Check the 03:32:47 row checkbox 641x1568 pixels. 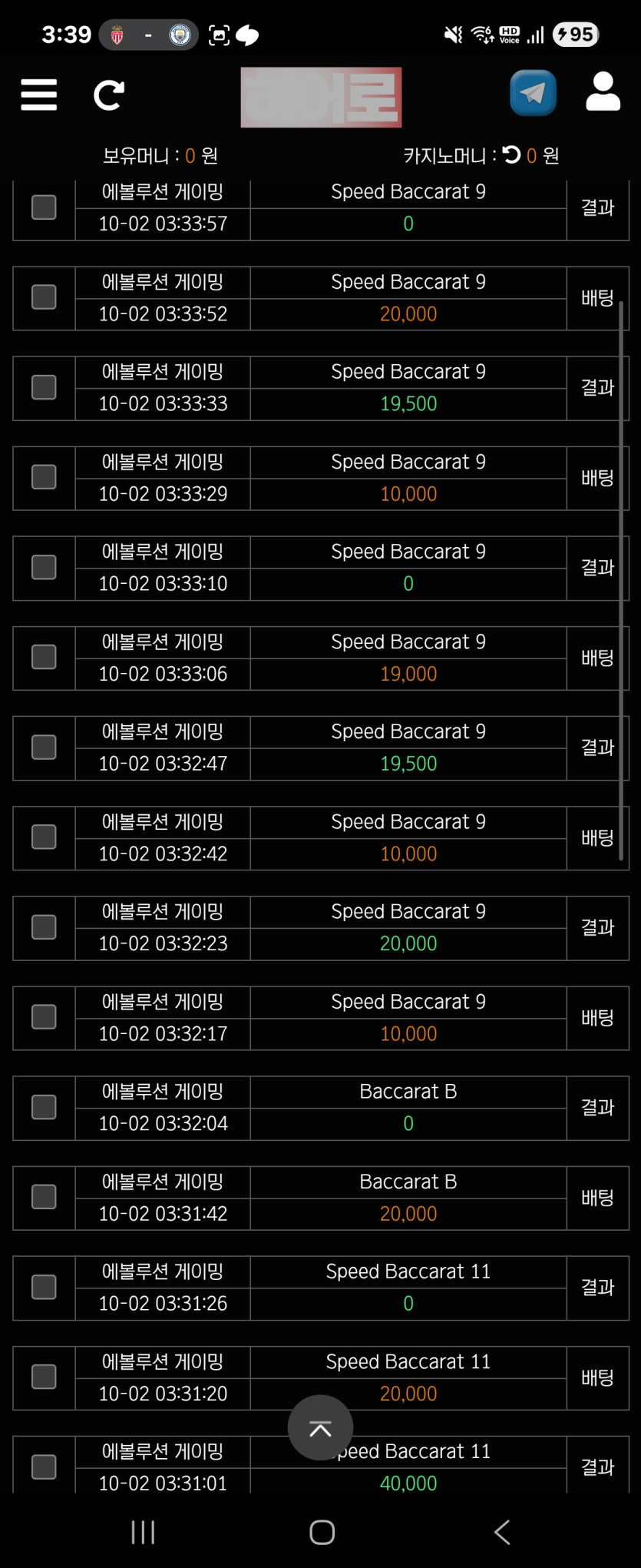point(44,748)
